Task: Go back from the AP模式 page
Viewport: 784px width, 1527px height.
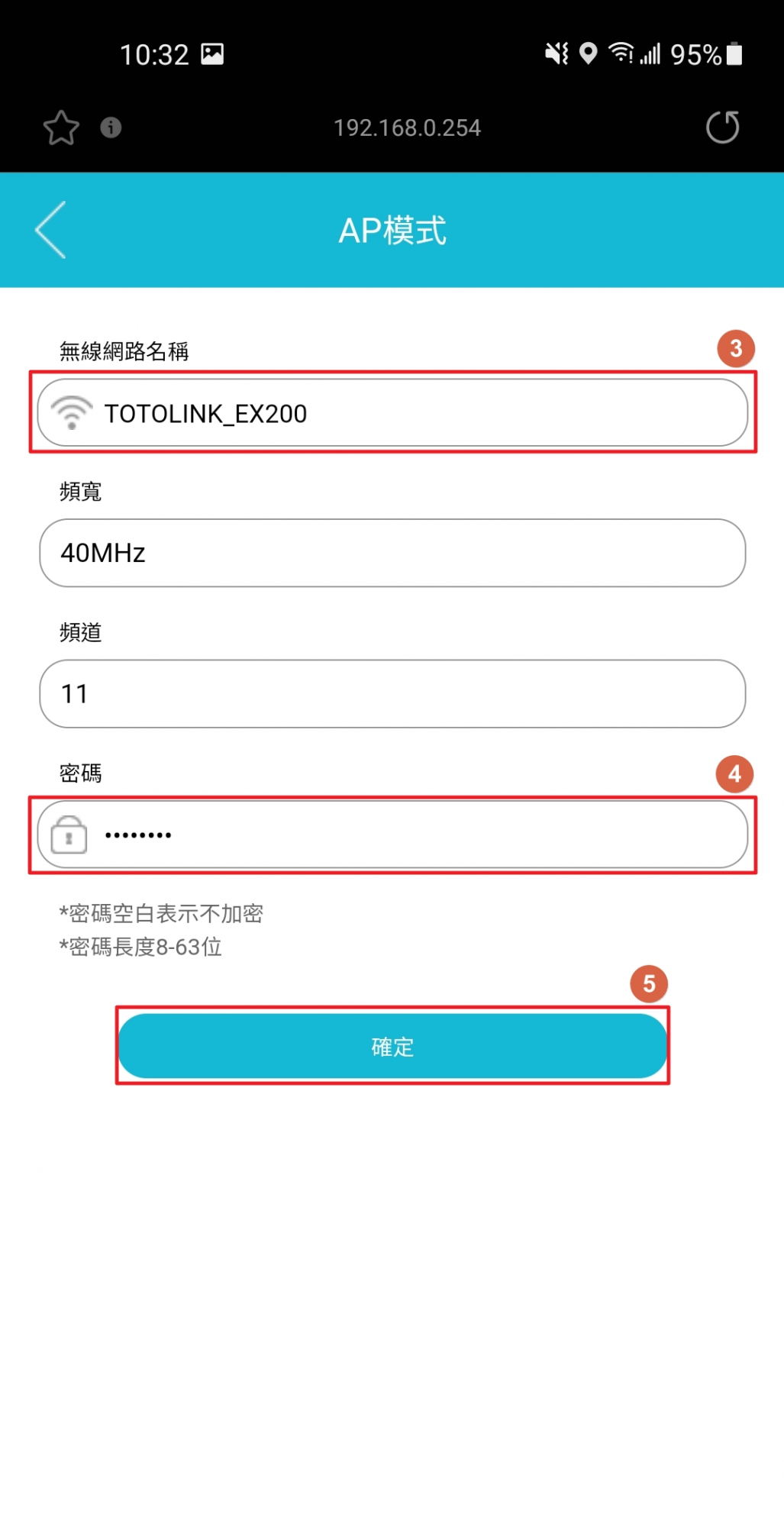Action: pos(50,230)
